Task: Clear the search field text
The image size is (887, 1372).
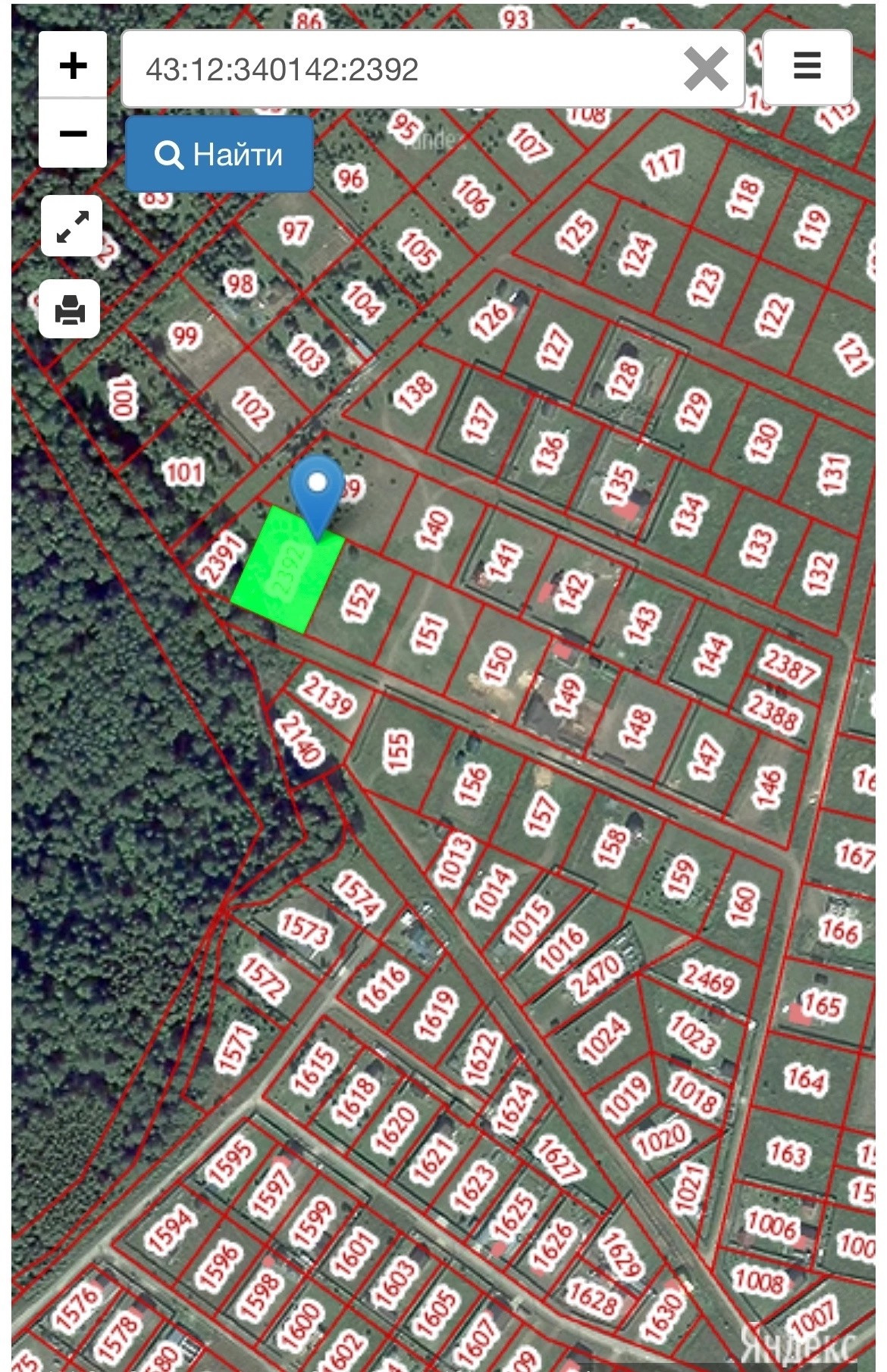Action: (x=706, y=70)
